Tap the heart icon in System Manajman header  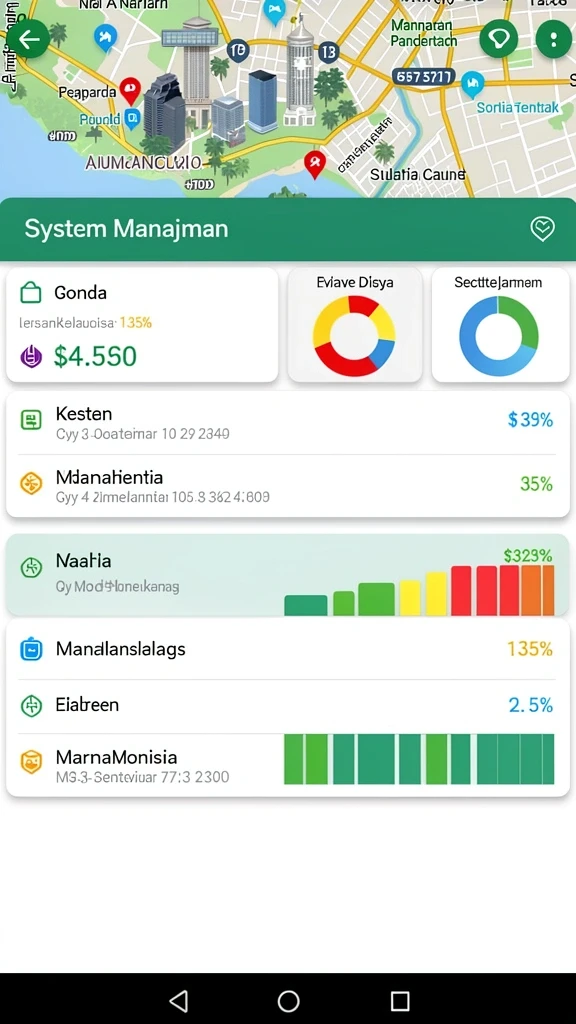(542, 229)
